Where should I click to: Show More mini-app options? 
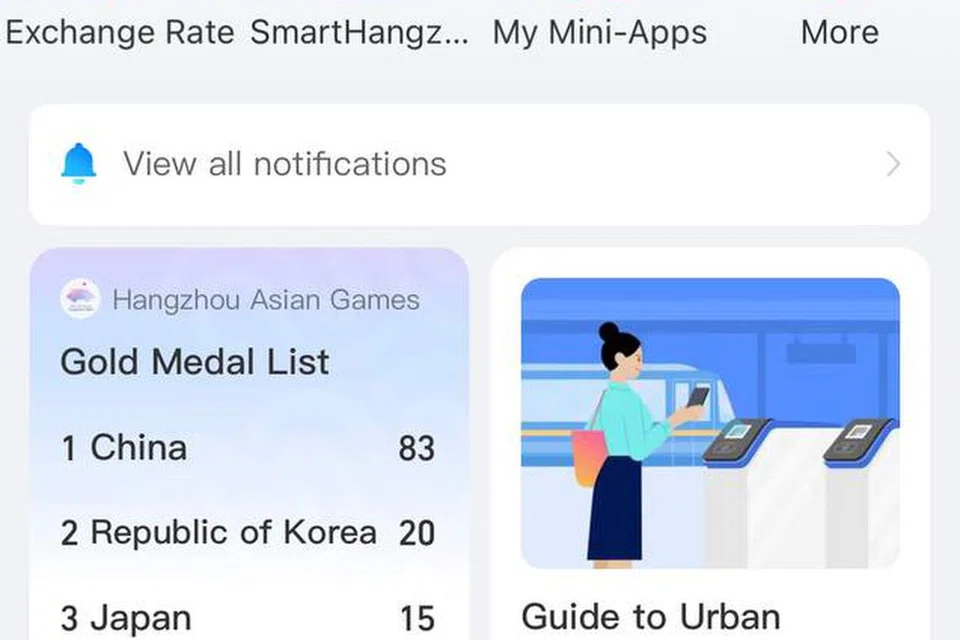[x=839, y=33]
